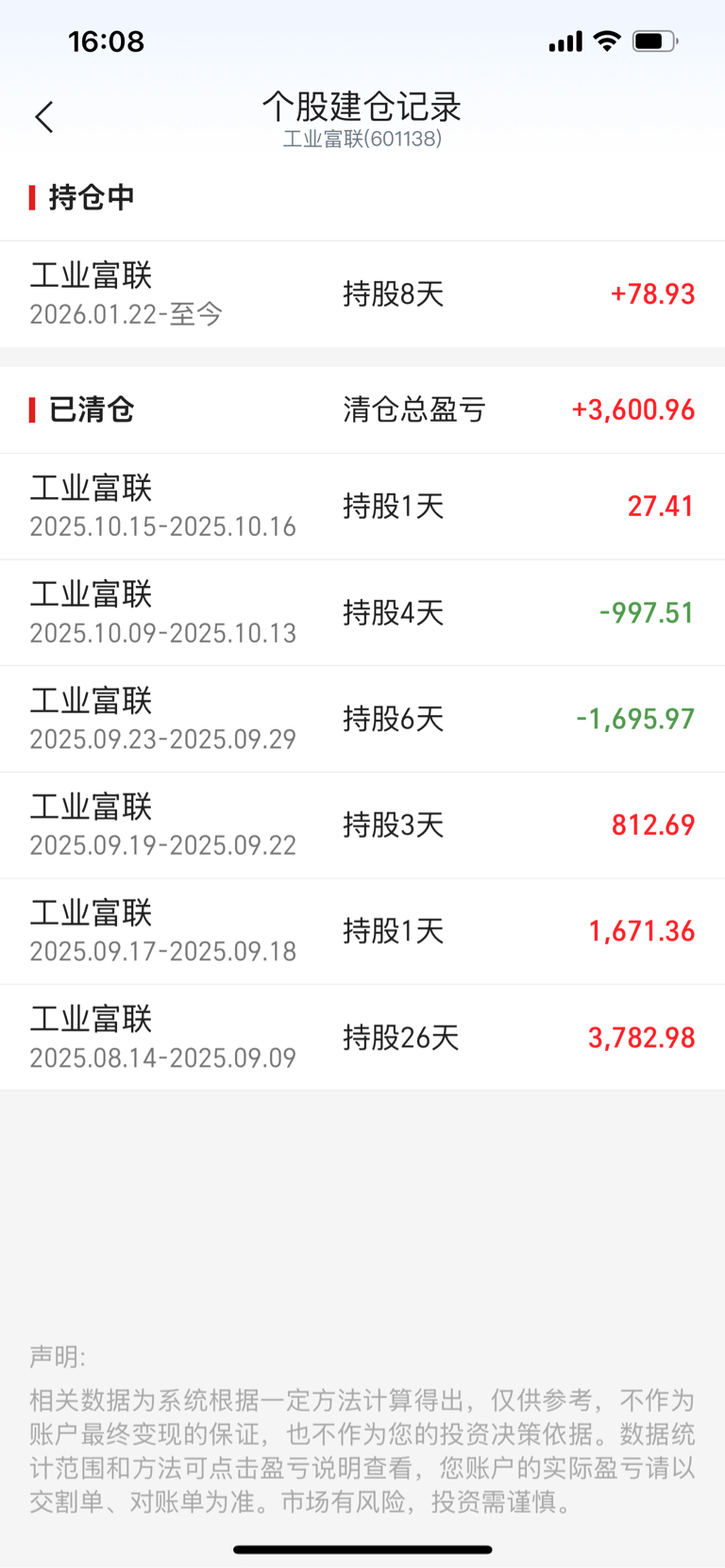Open the current holding since 2026.01.22
The image size is (725, 1568).
[x=362, y=293]
